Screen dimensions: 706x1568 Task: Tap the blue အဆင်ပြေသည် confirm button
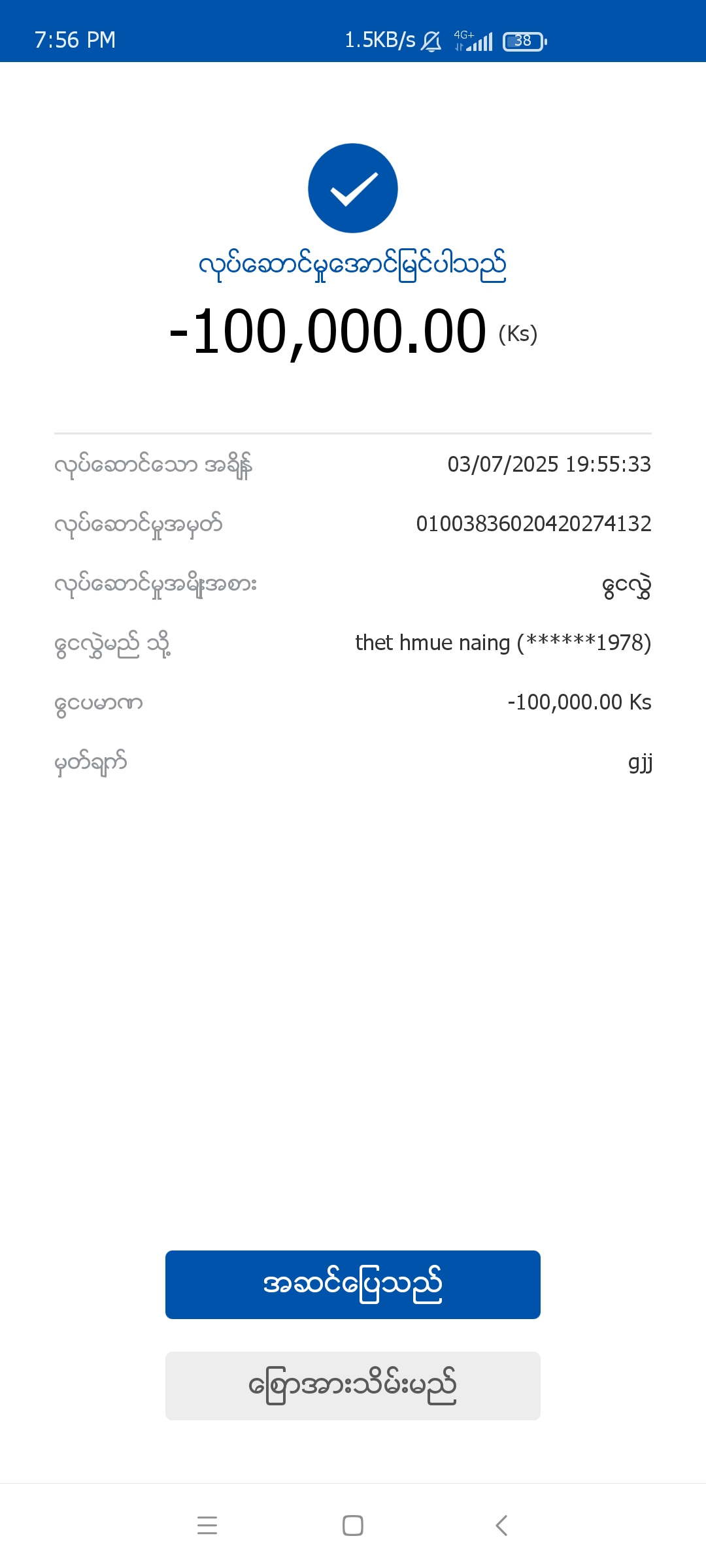click(352, 1284)
